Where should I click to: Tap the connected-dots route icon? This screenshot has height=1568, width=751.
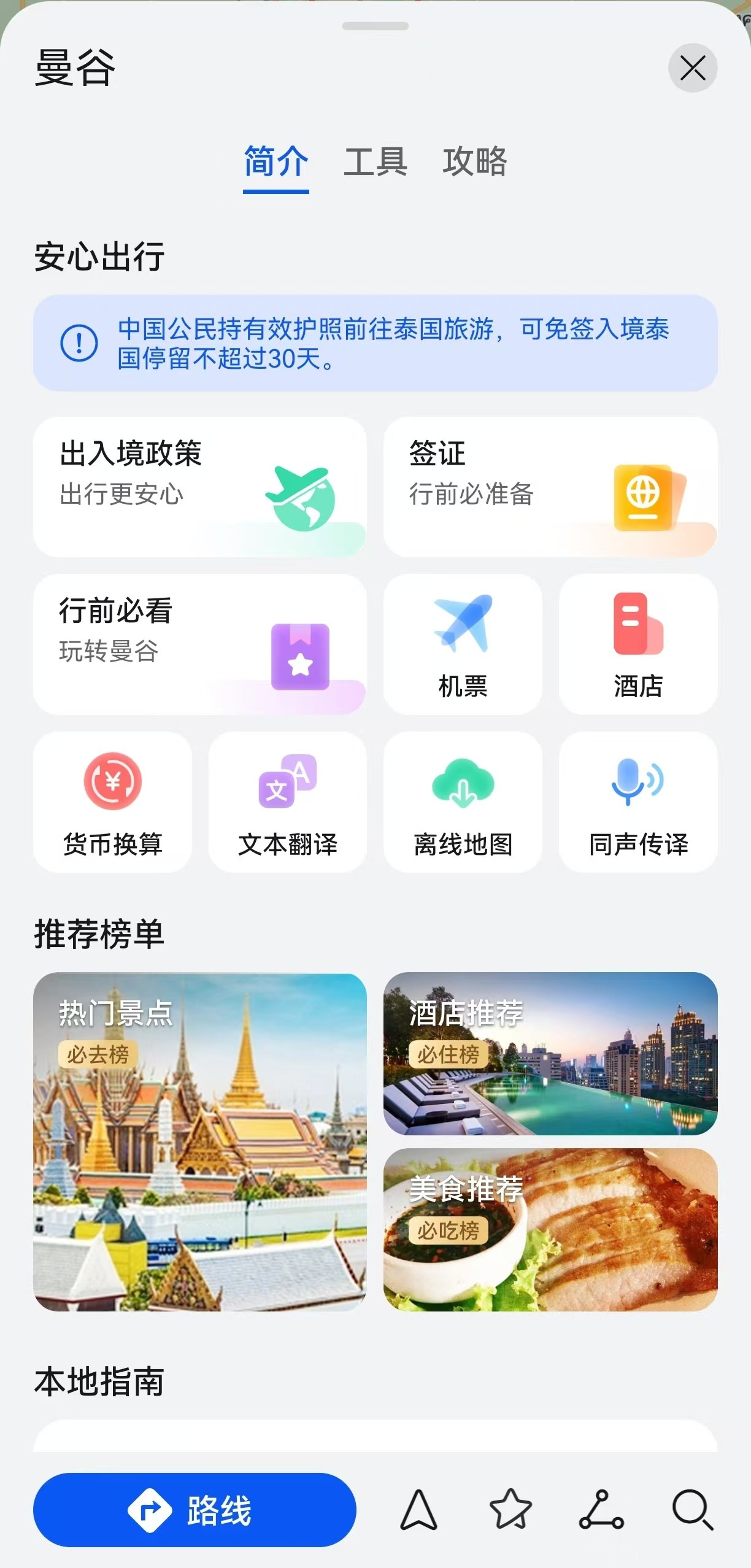[601, 1510]
